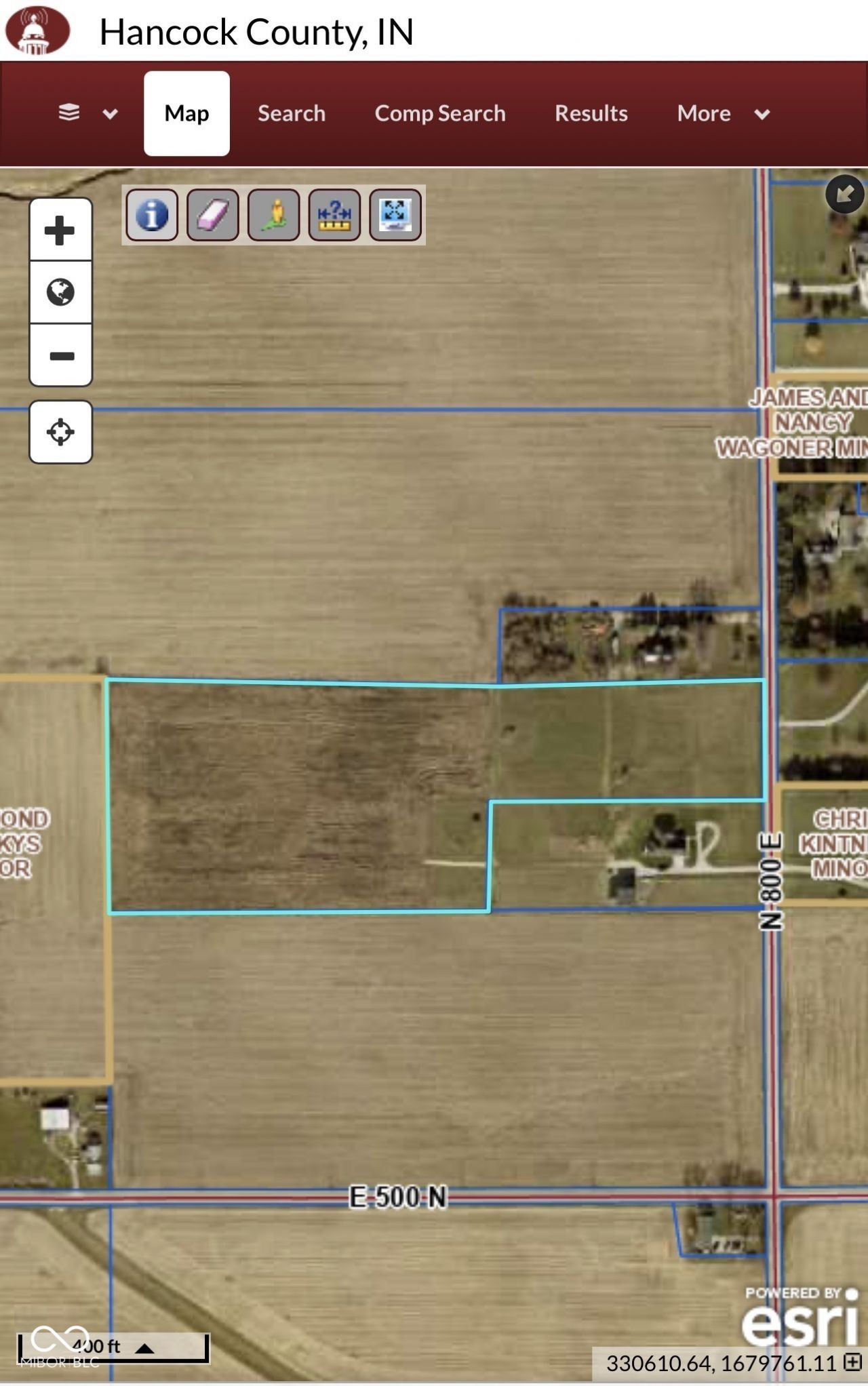Click the locate crosshair control

point(60,432)
